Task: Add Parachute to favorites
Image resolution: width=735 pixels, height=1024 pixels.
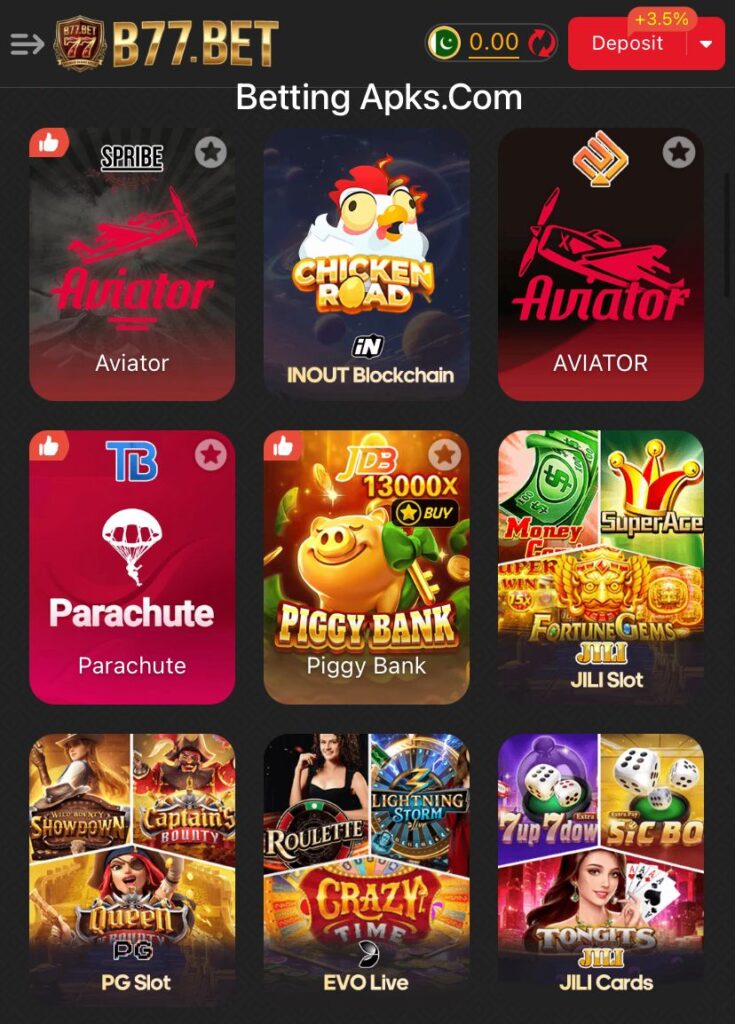Action: click(x=210, y=455)
